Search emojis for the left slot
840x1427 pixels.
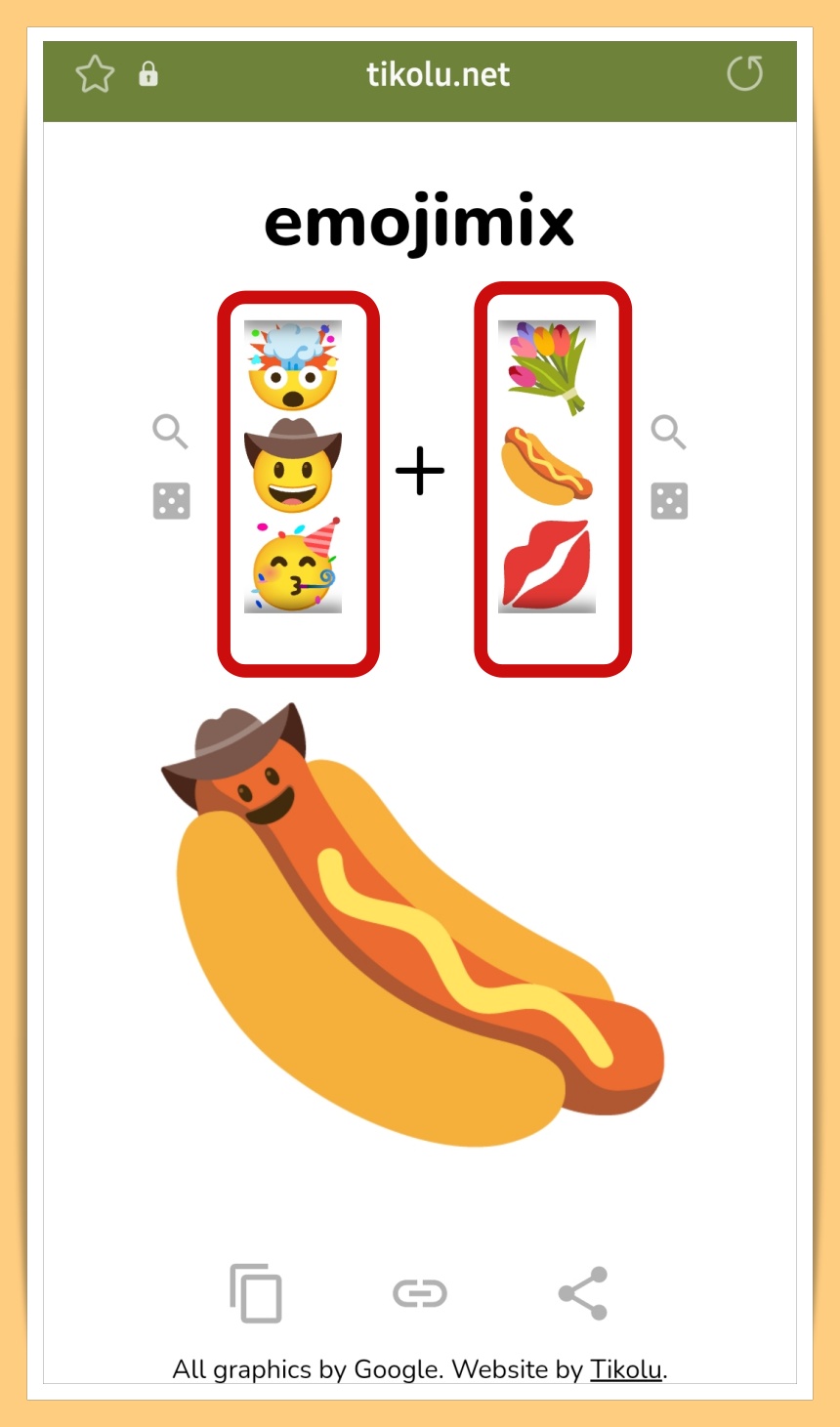click(170, 431)
